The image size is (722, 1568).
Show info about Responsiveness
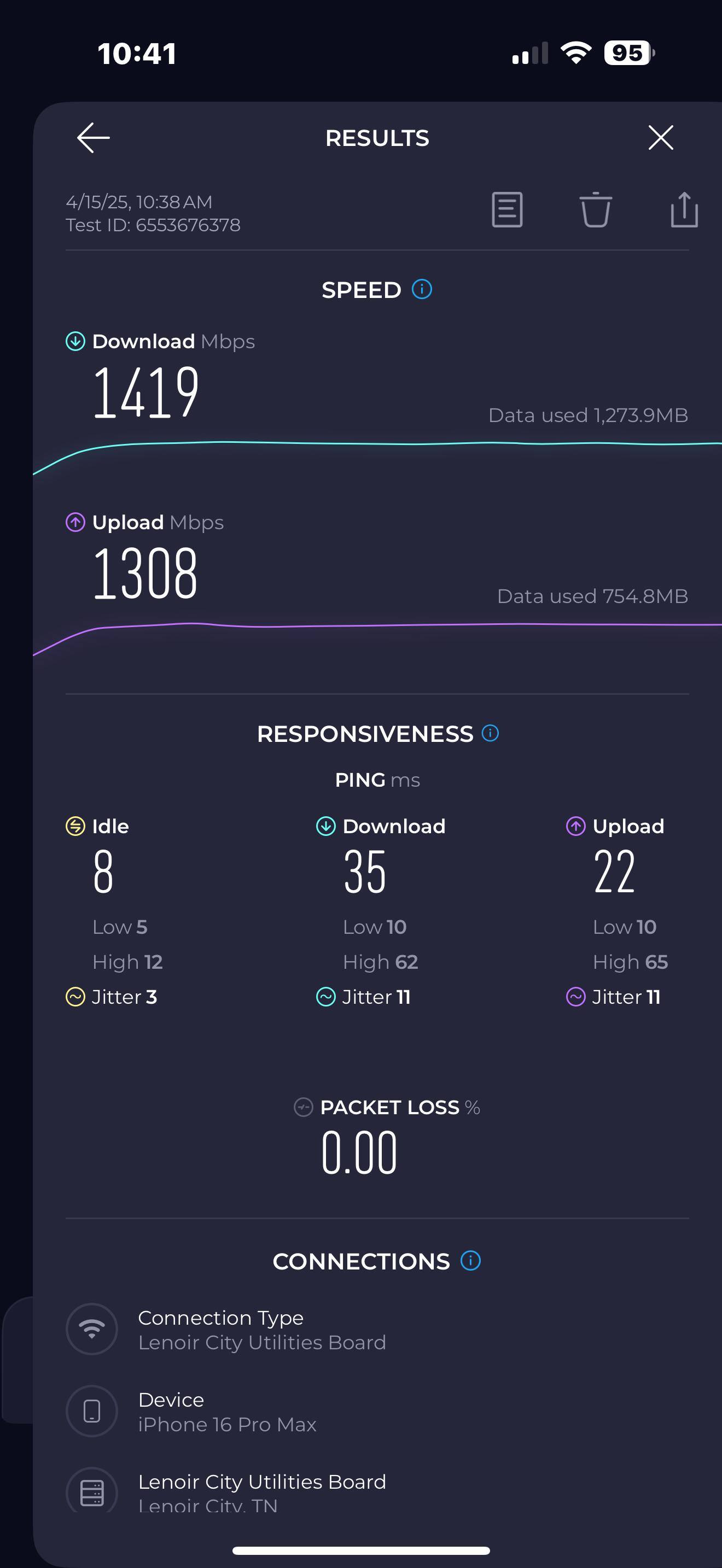(490, 734)
